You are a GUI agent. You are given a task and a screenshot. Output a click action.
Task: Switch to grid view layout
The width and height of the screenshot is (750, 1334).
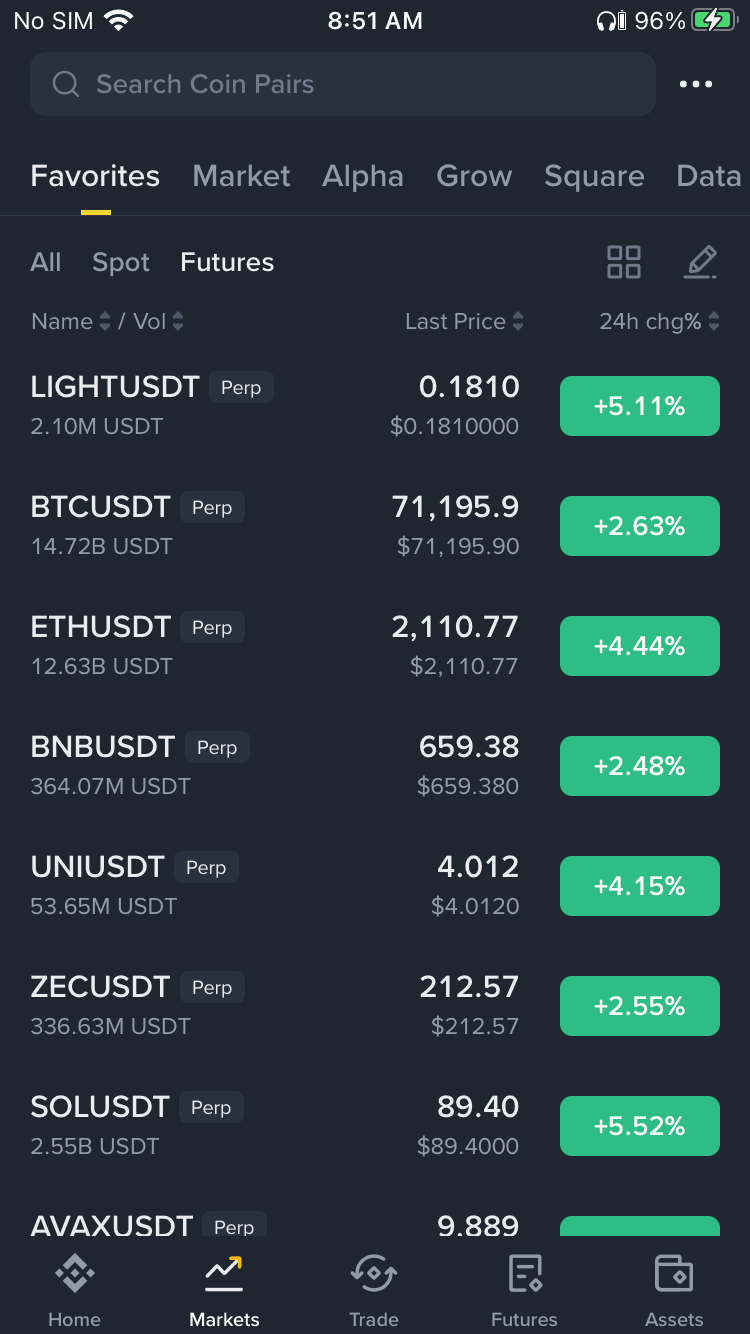[624, 262]
